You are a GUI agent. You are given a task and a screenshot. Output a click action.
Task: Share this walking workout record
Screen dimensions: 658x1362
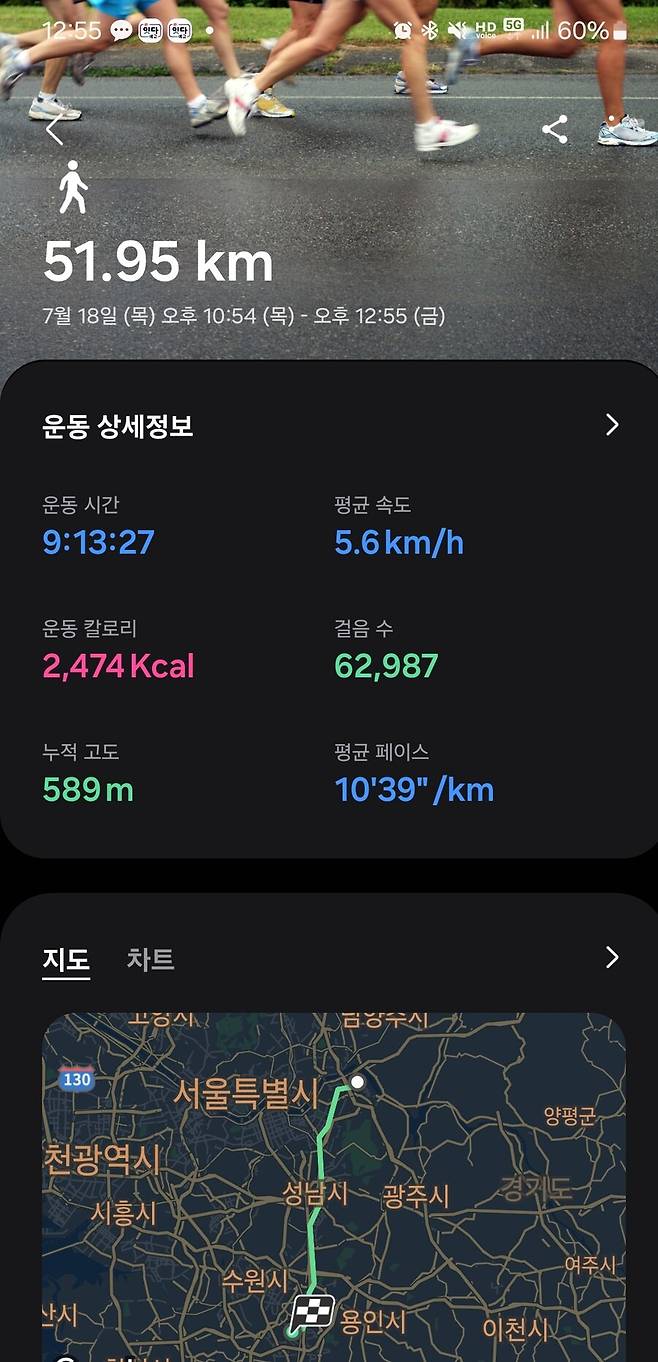click(x=554, y=129)
